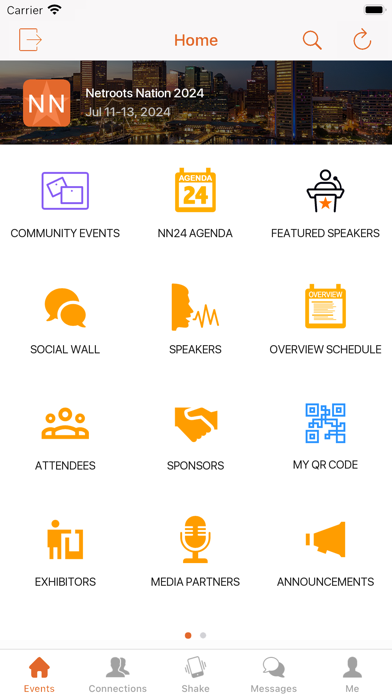View Media Partners

point(195,553)
